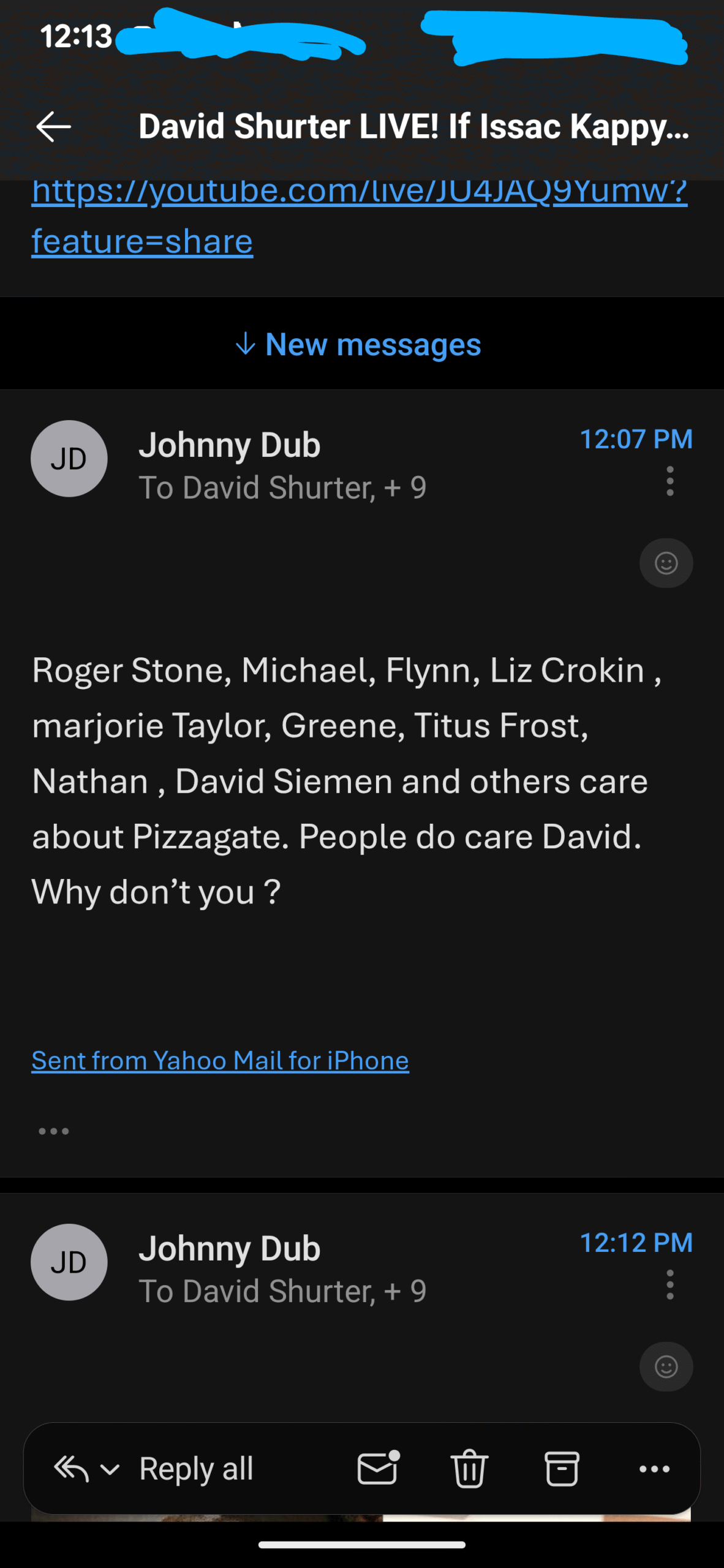Screen dimensions: 724x1568
Task: Jump to New messages
Action: point(359,344)
